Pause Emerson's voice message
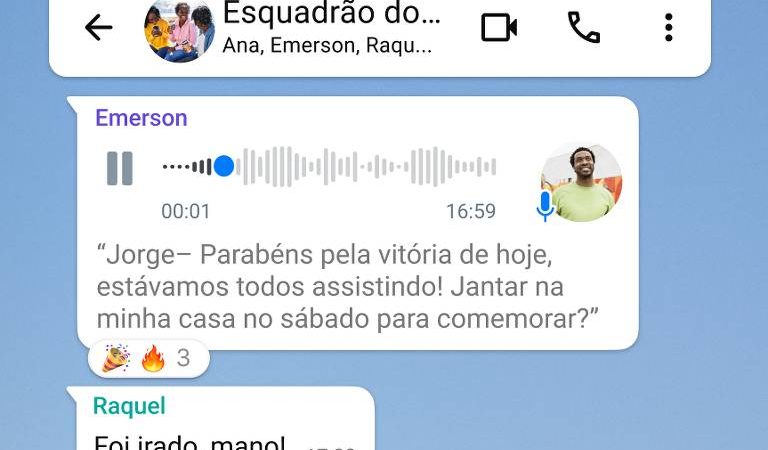 point(120,167)
